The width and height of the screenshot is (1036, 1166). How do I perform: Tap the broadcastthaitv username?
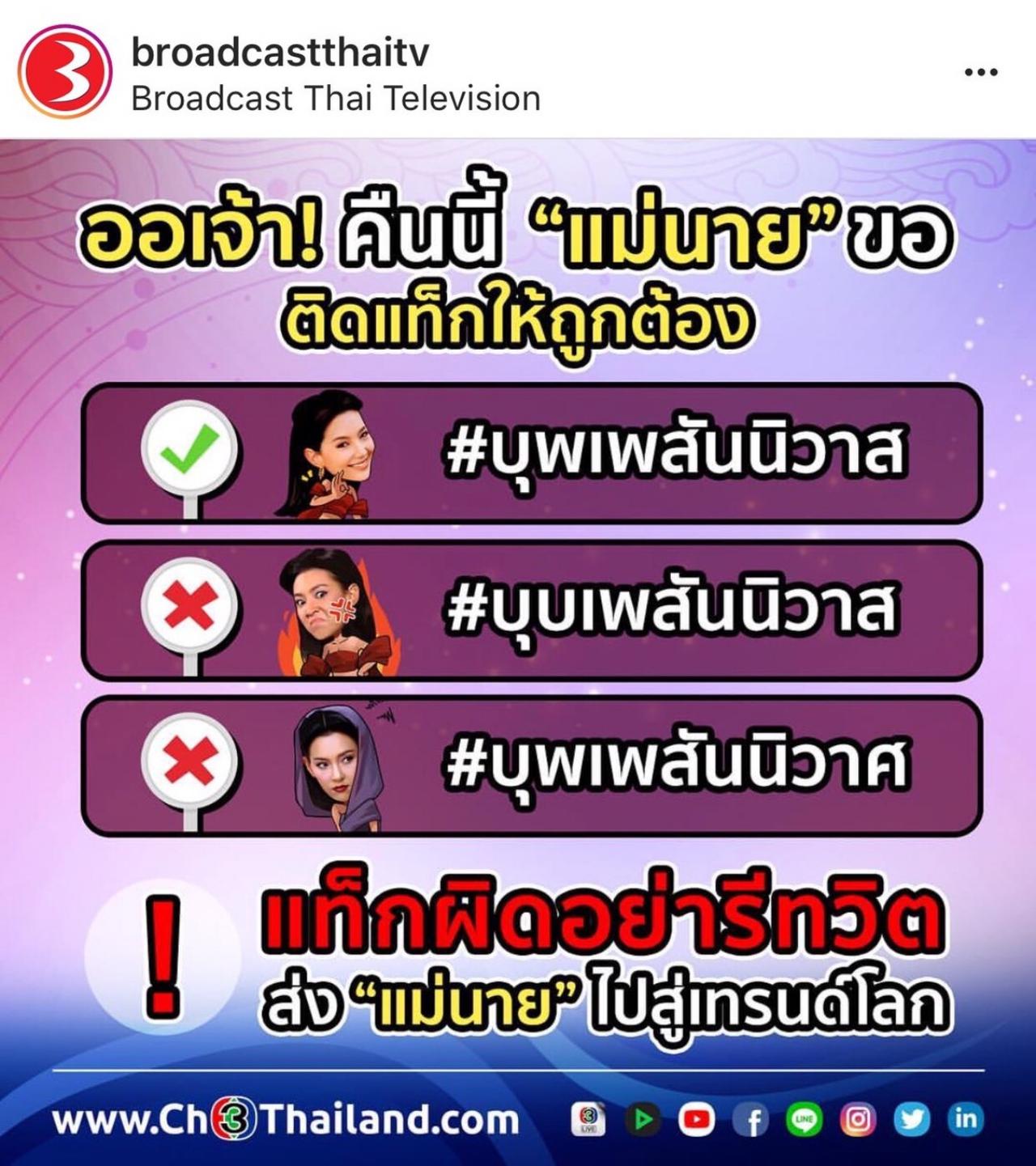279,53
